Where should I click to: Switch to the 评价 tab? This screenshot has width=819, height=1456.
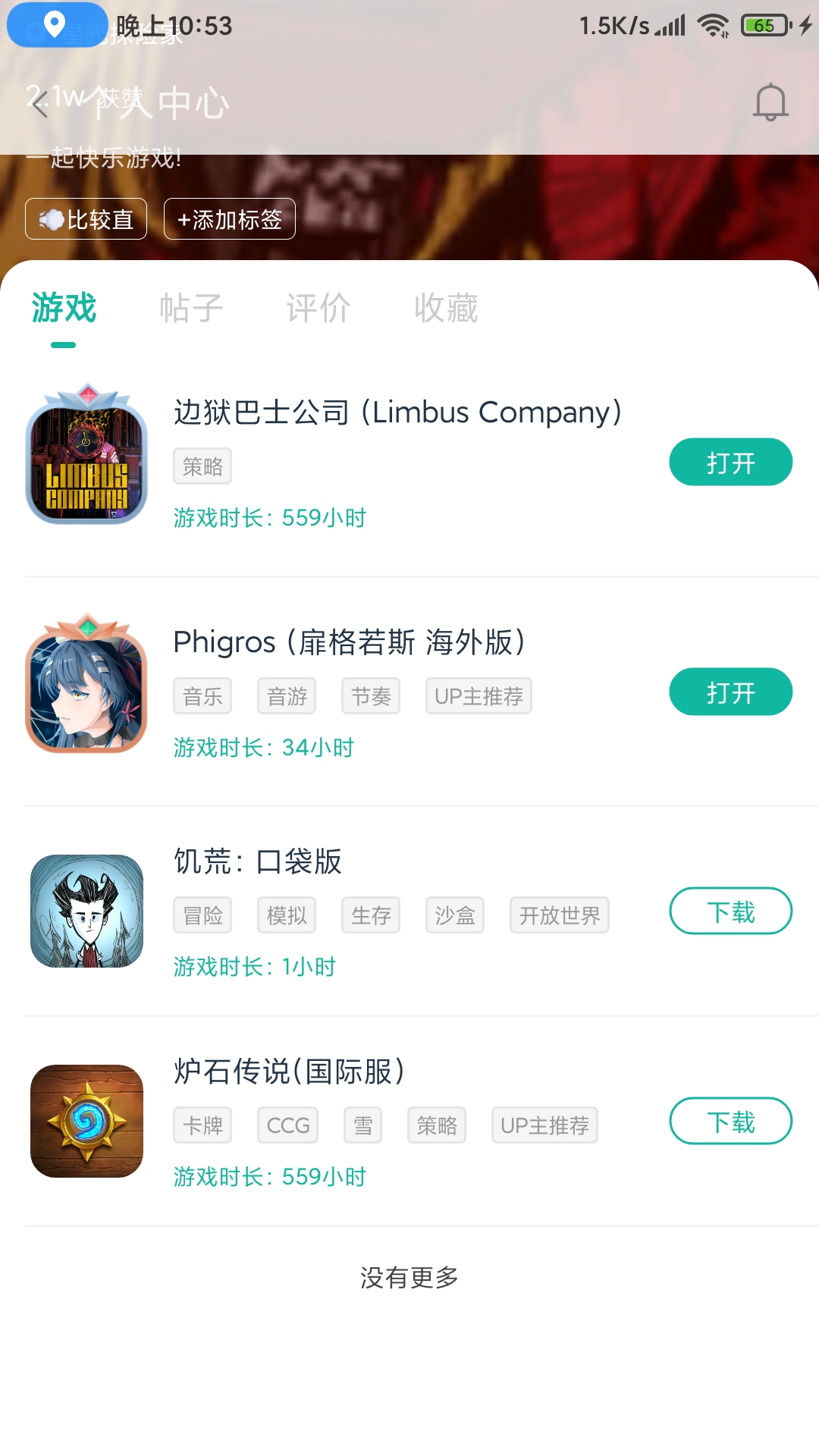318,308
